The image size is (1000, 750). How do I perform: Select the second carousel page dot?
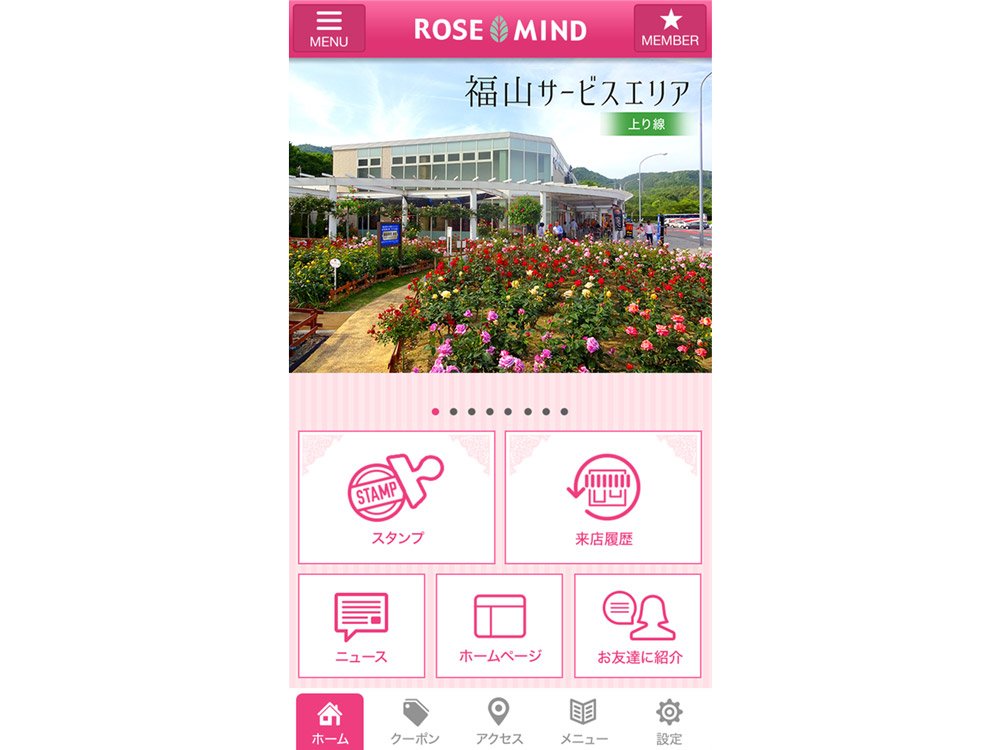[454, 411]
